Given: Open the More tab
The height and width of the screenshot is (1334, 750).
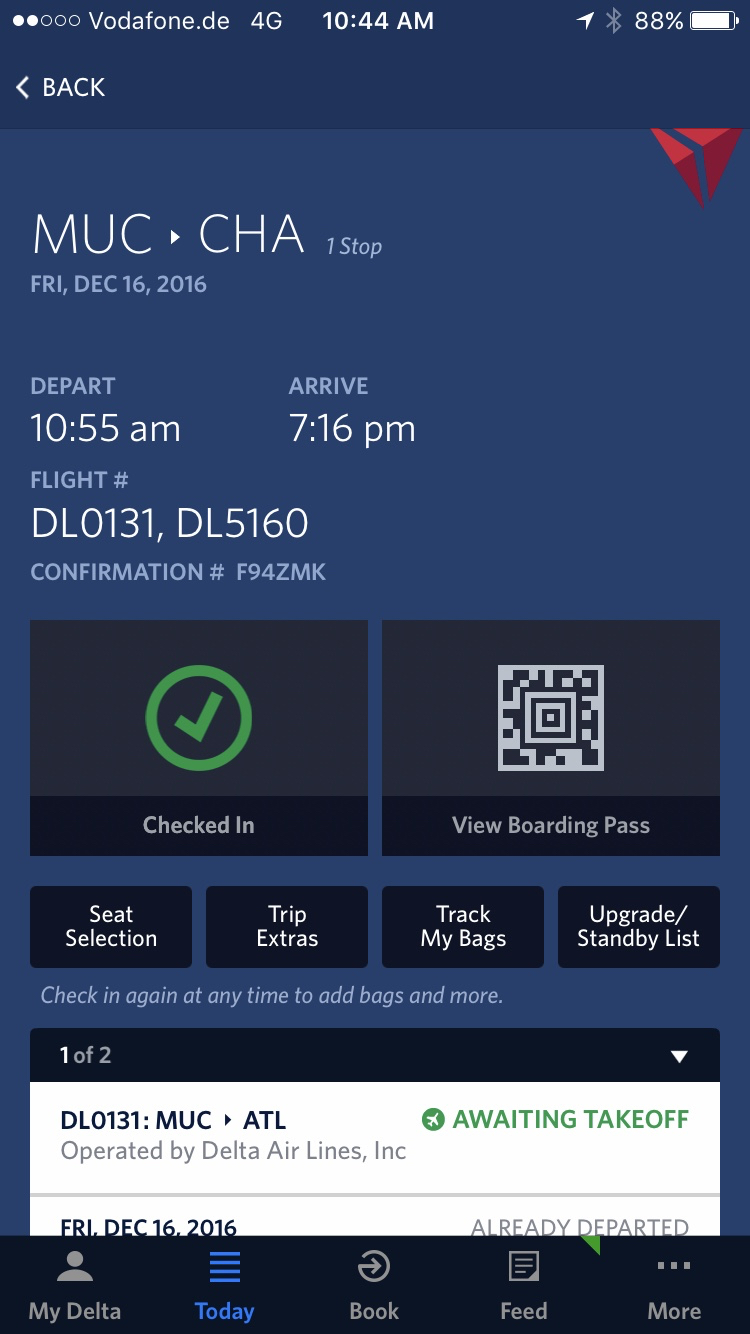Looking at the screenshot, I should 673,1286.
